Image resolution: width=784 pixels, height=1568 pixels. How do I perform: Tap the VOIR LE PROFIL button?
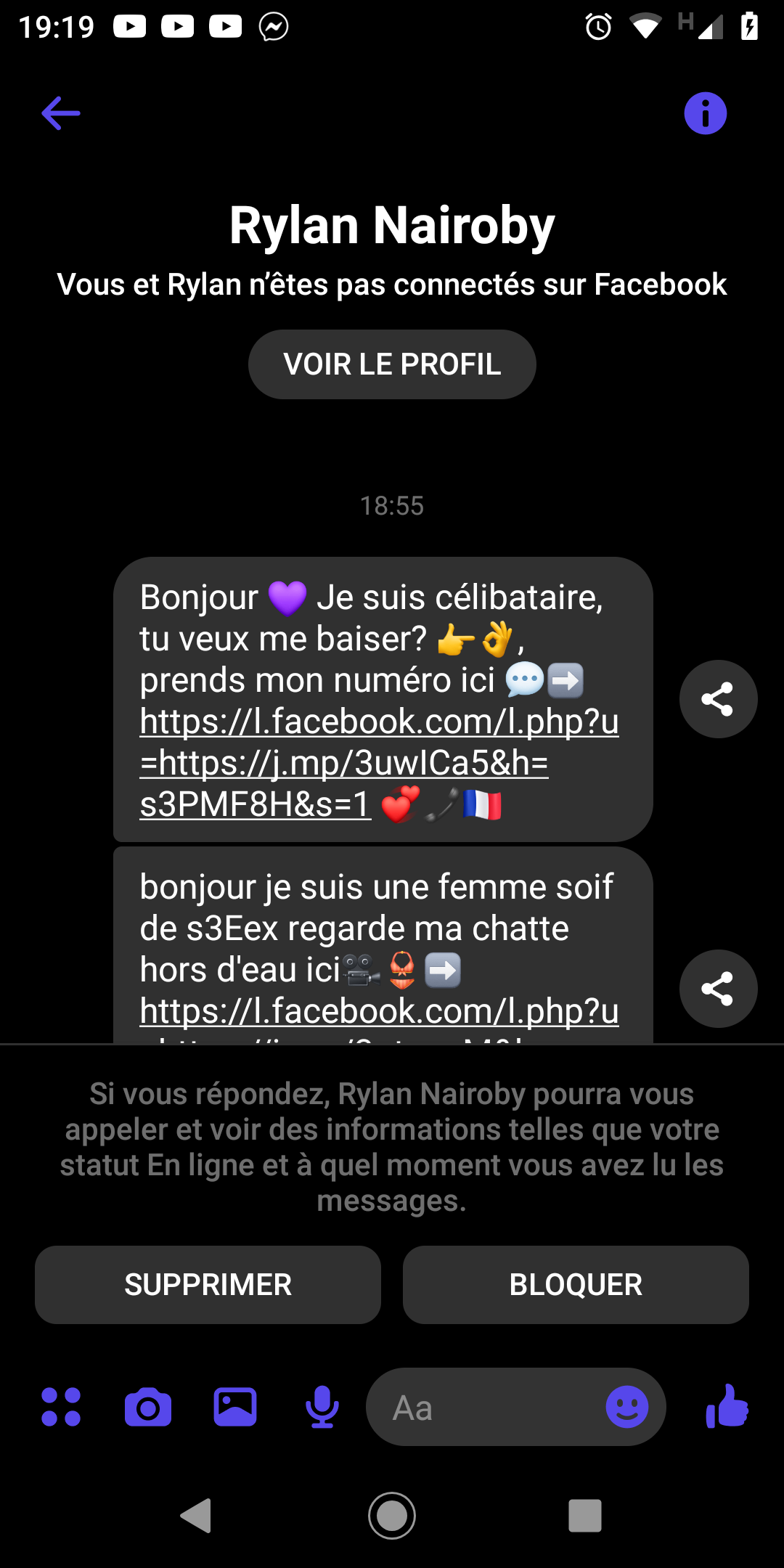tap(392, 364)
